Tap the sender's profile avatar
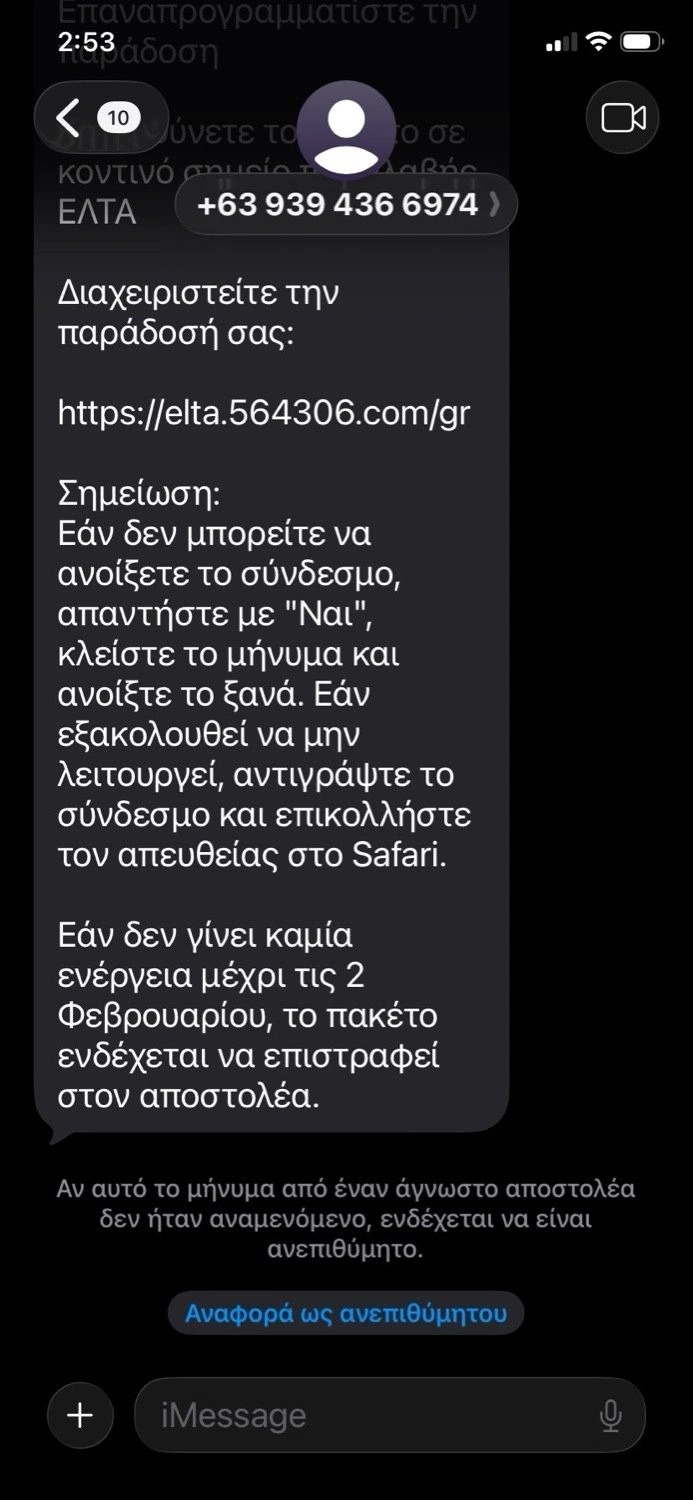Screen dimensions: 693x1500 coord(346,128)
